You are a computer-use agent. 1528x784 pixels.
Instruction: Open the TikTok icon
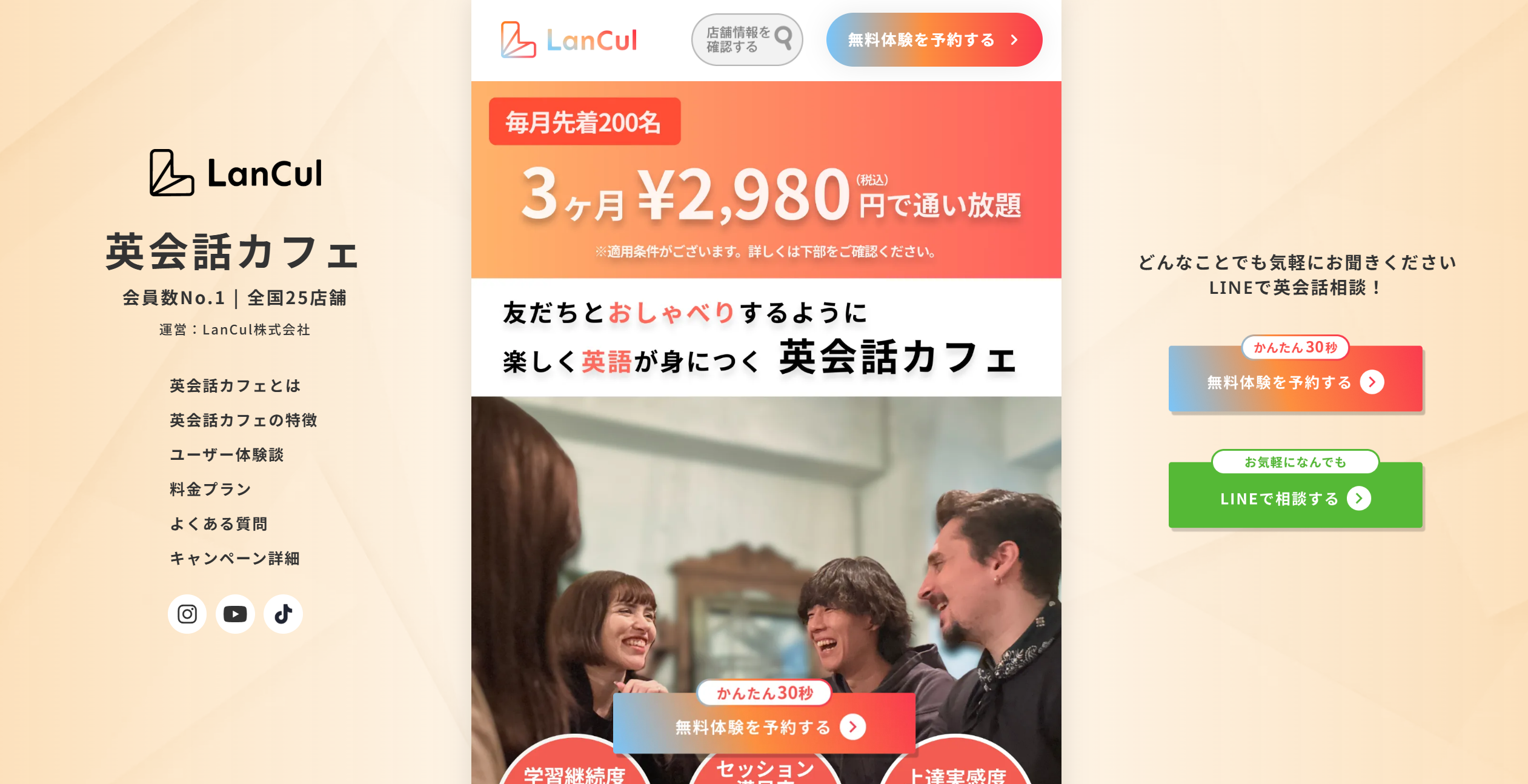point(283,614)
